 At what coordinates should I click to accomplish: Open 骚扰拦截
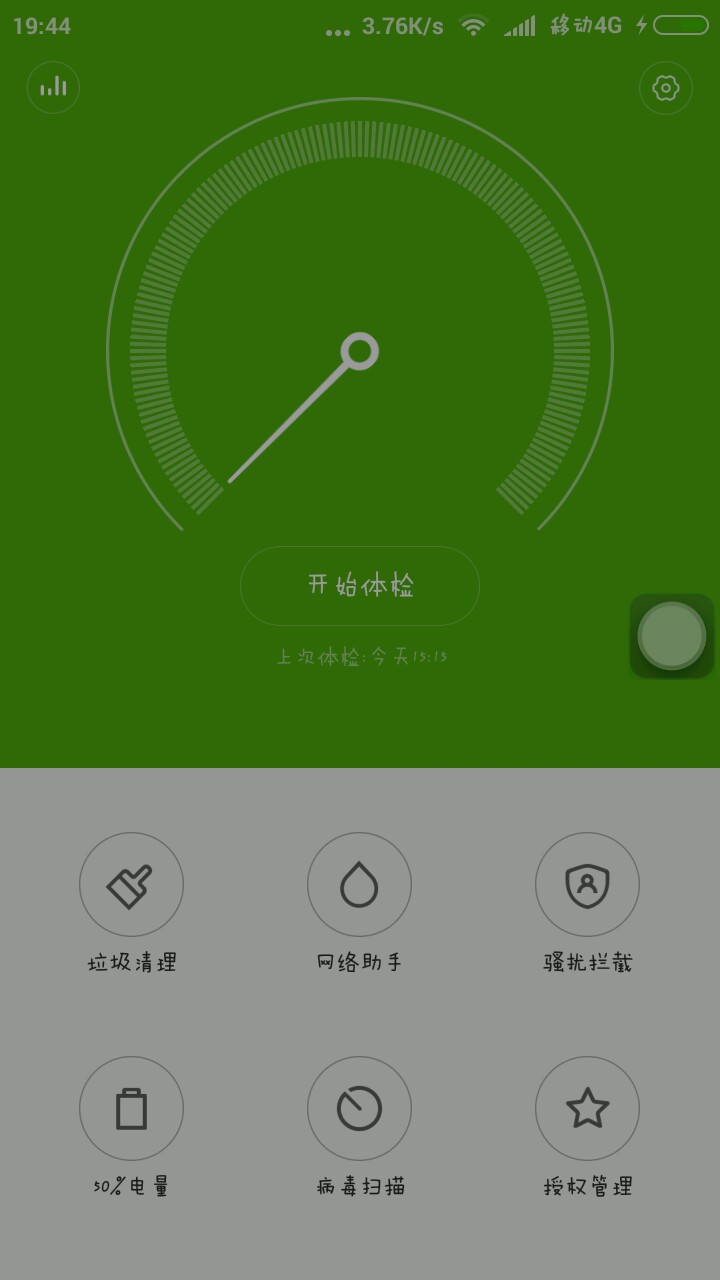click(x=587, y=885)
